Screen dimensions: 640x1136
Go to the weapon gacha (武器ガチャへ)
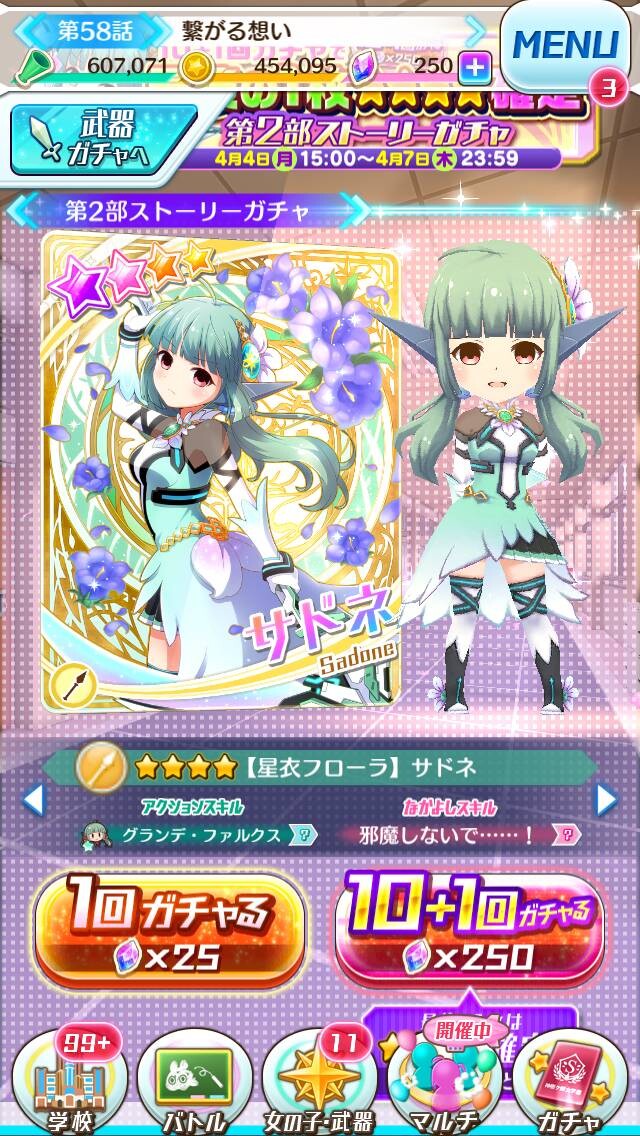[103, 138]
